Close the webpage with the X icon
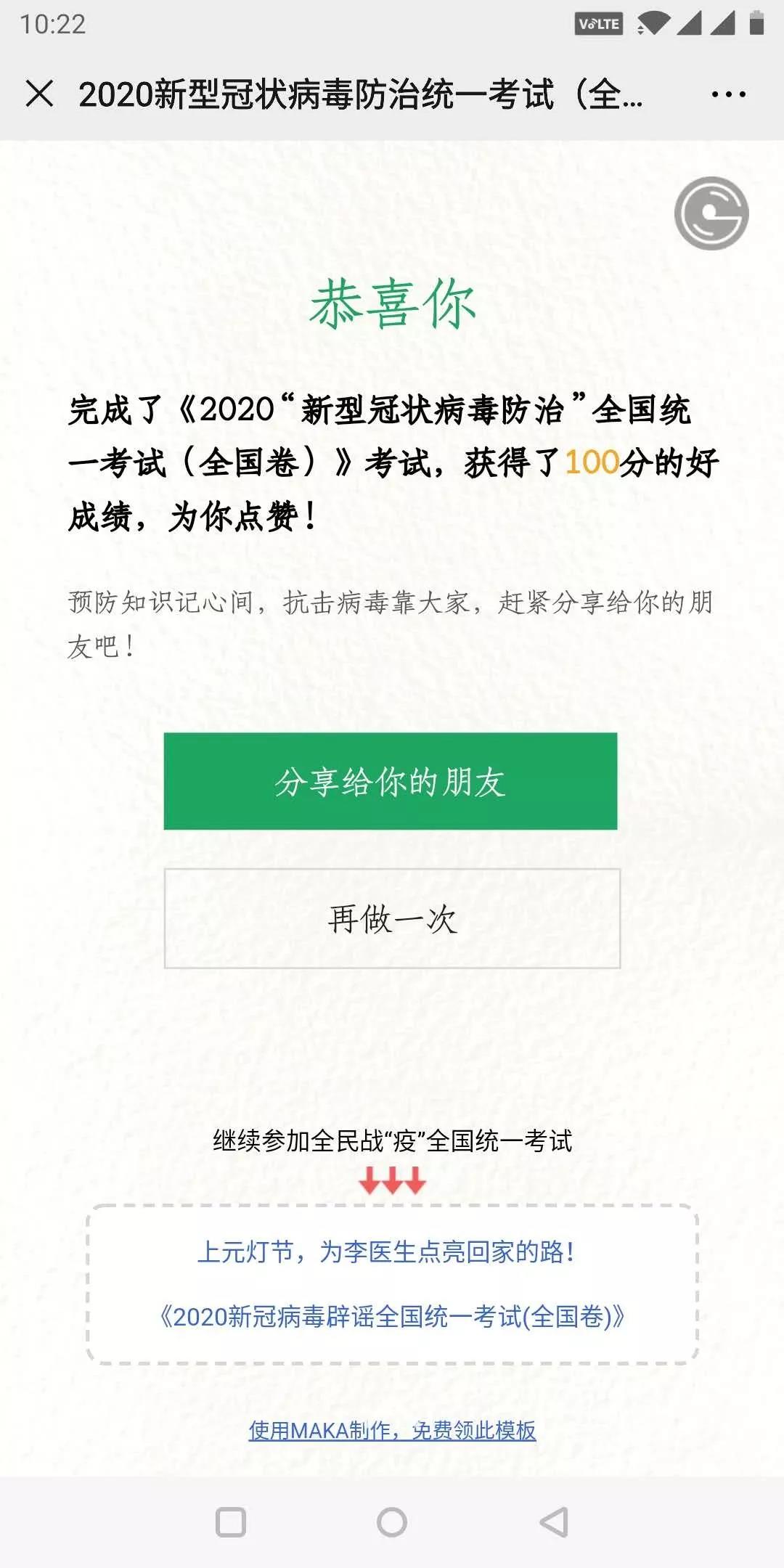The width and height of the screenshot is (784, 1568). 39,94
